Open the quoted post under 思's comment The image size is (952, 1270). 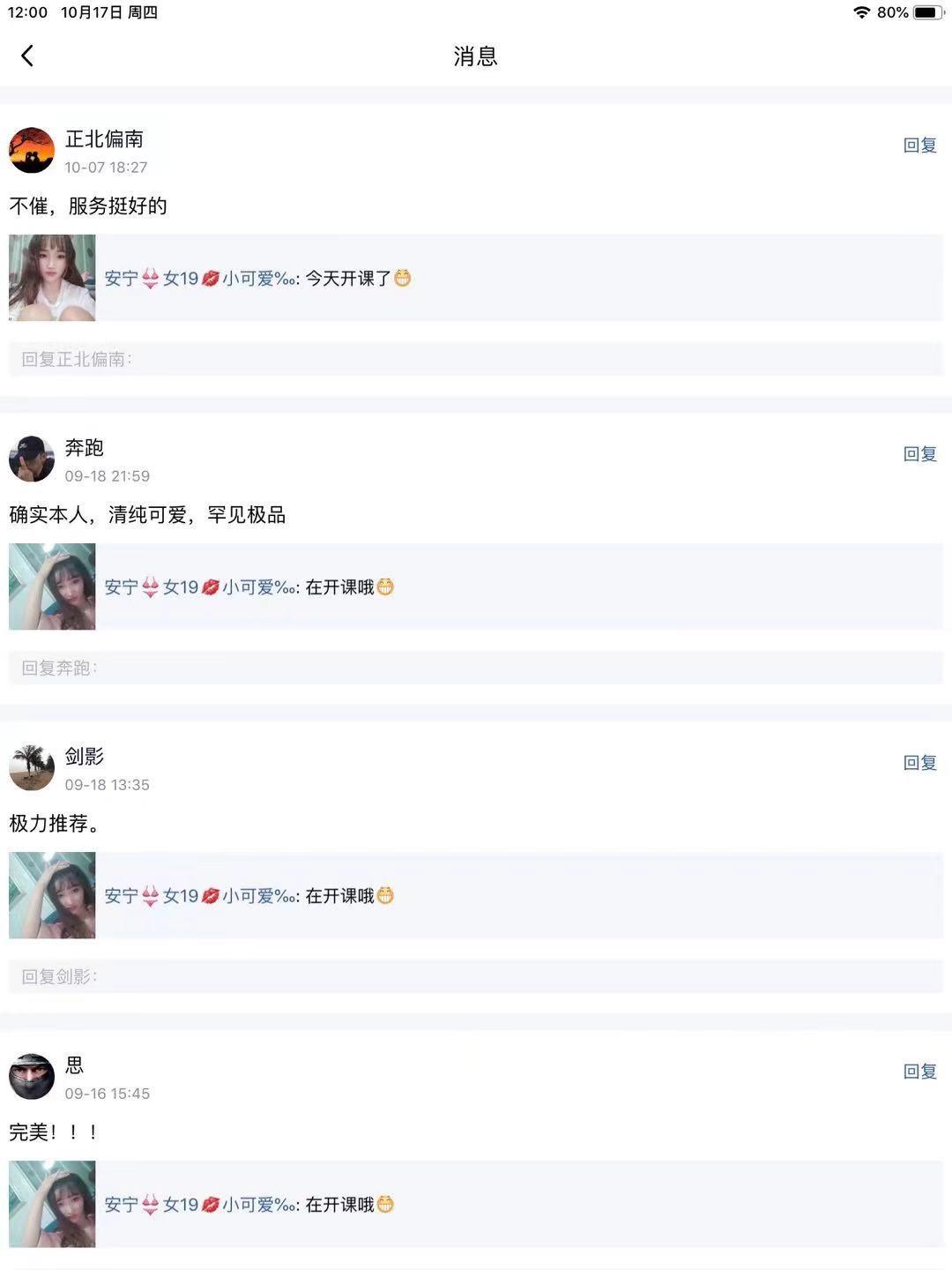pyautogui.click(x=476, y=1204)
